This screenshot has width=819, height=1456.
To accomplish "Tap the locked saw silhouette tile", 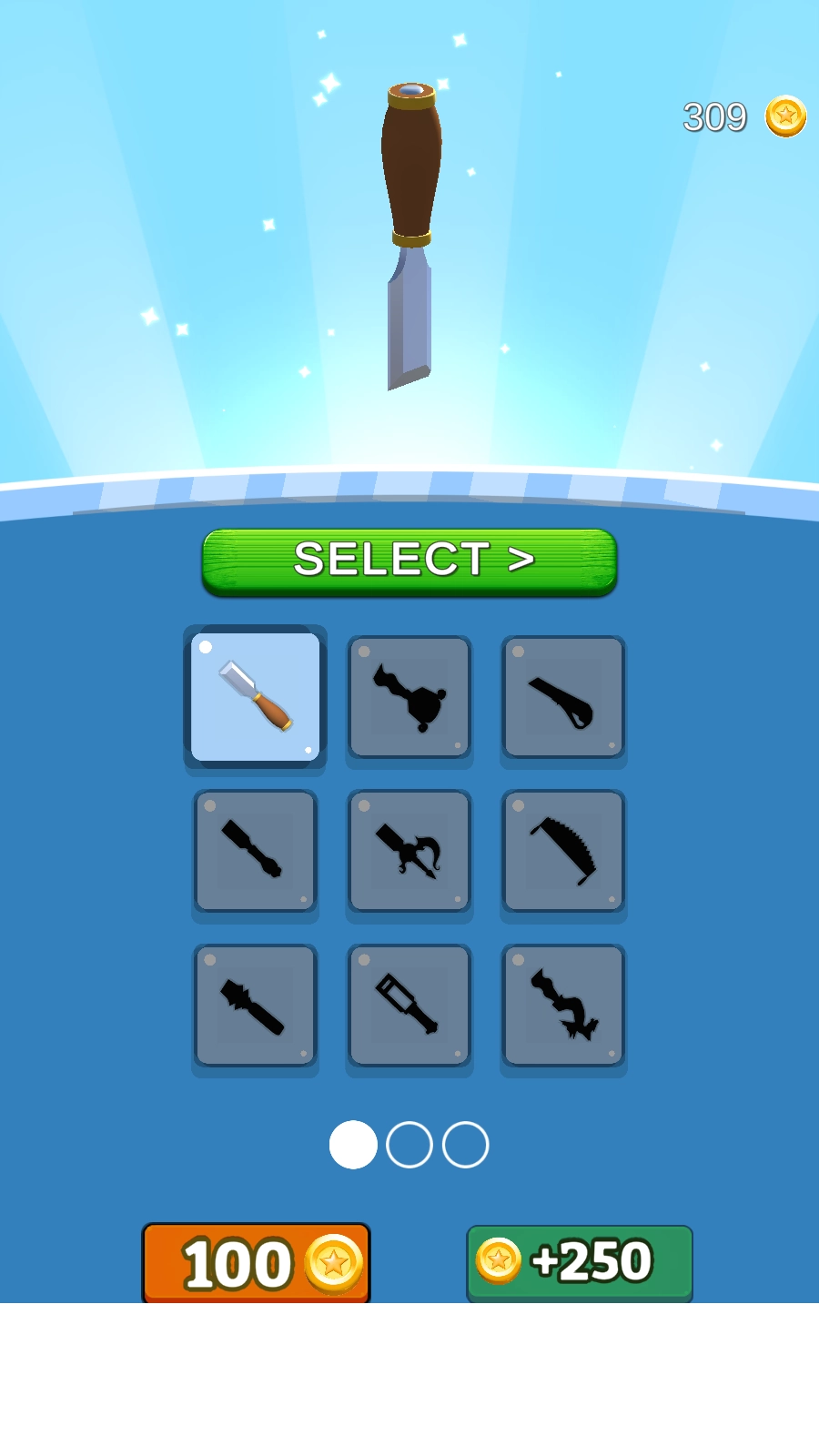I will pos(563,851).
